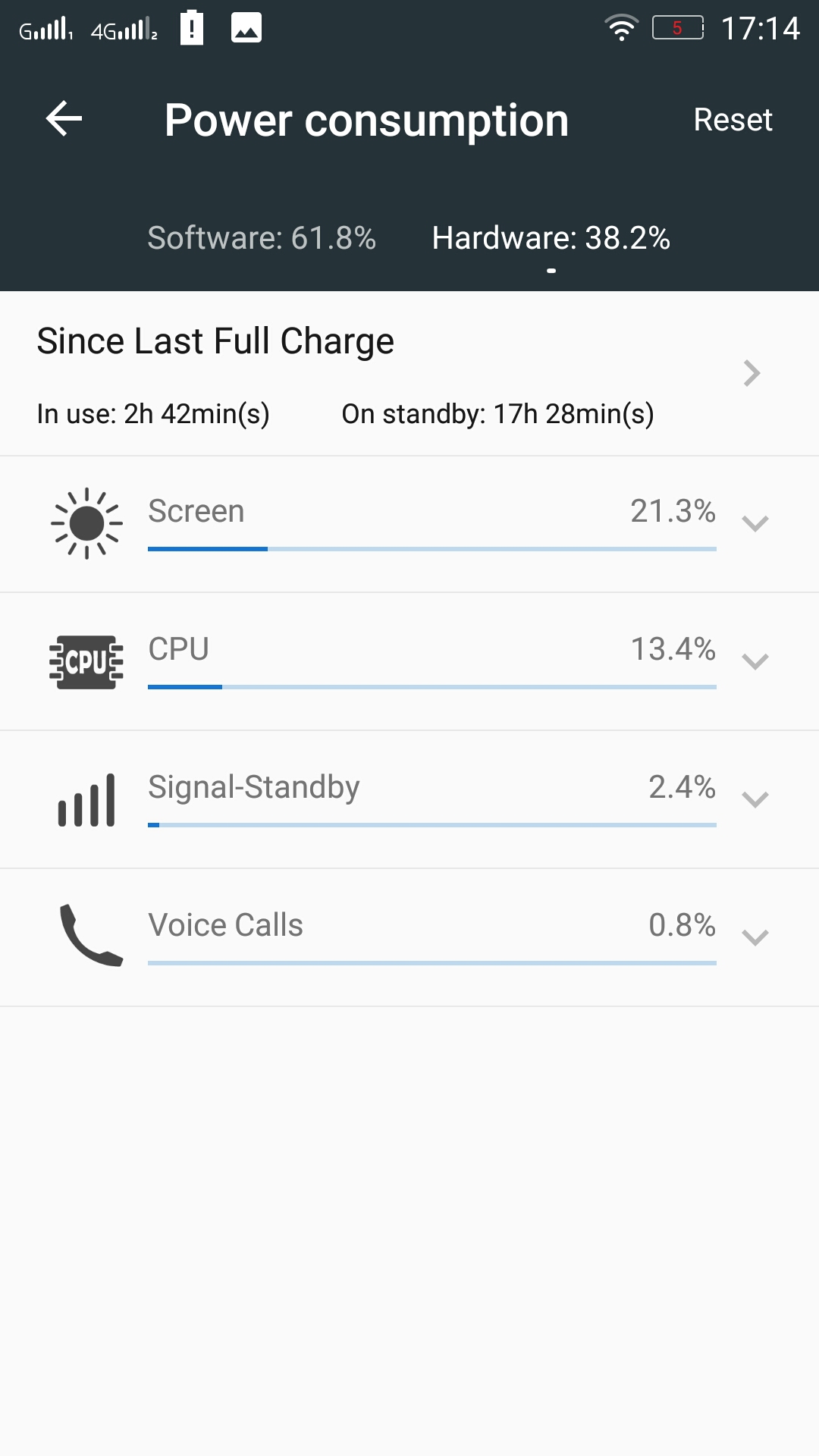819x1456 pixels.
Task: Expand the Screen power usage row
Action: click(409, 524)
